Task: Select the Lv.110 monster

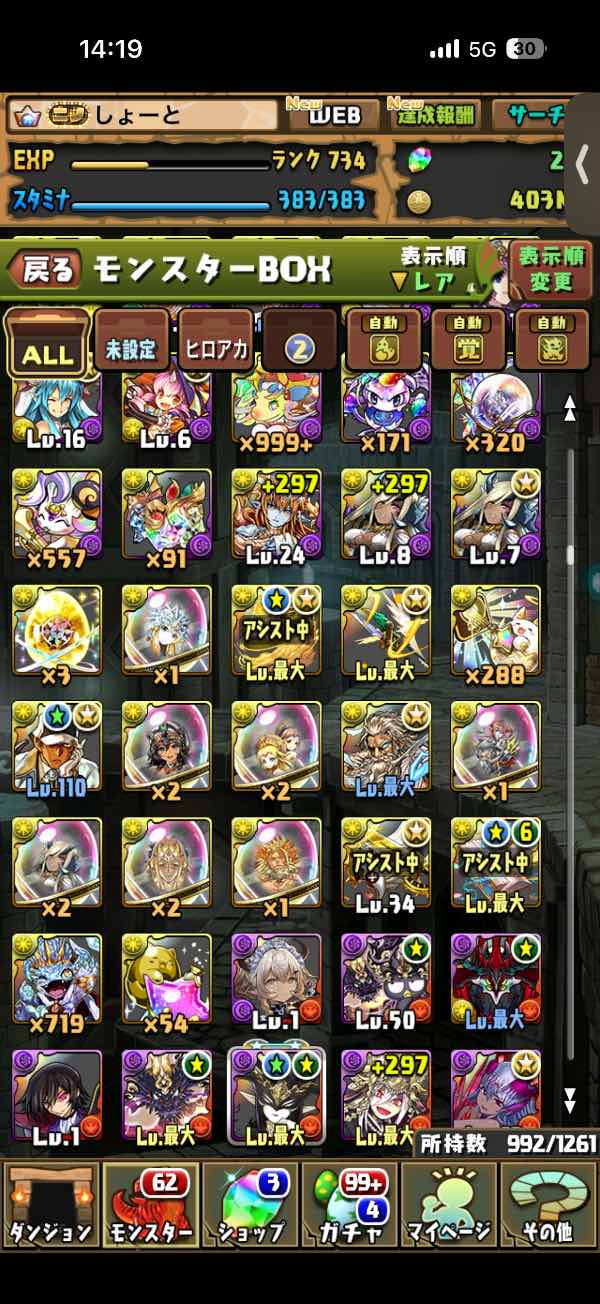Action: (x=57, y=745)
